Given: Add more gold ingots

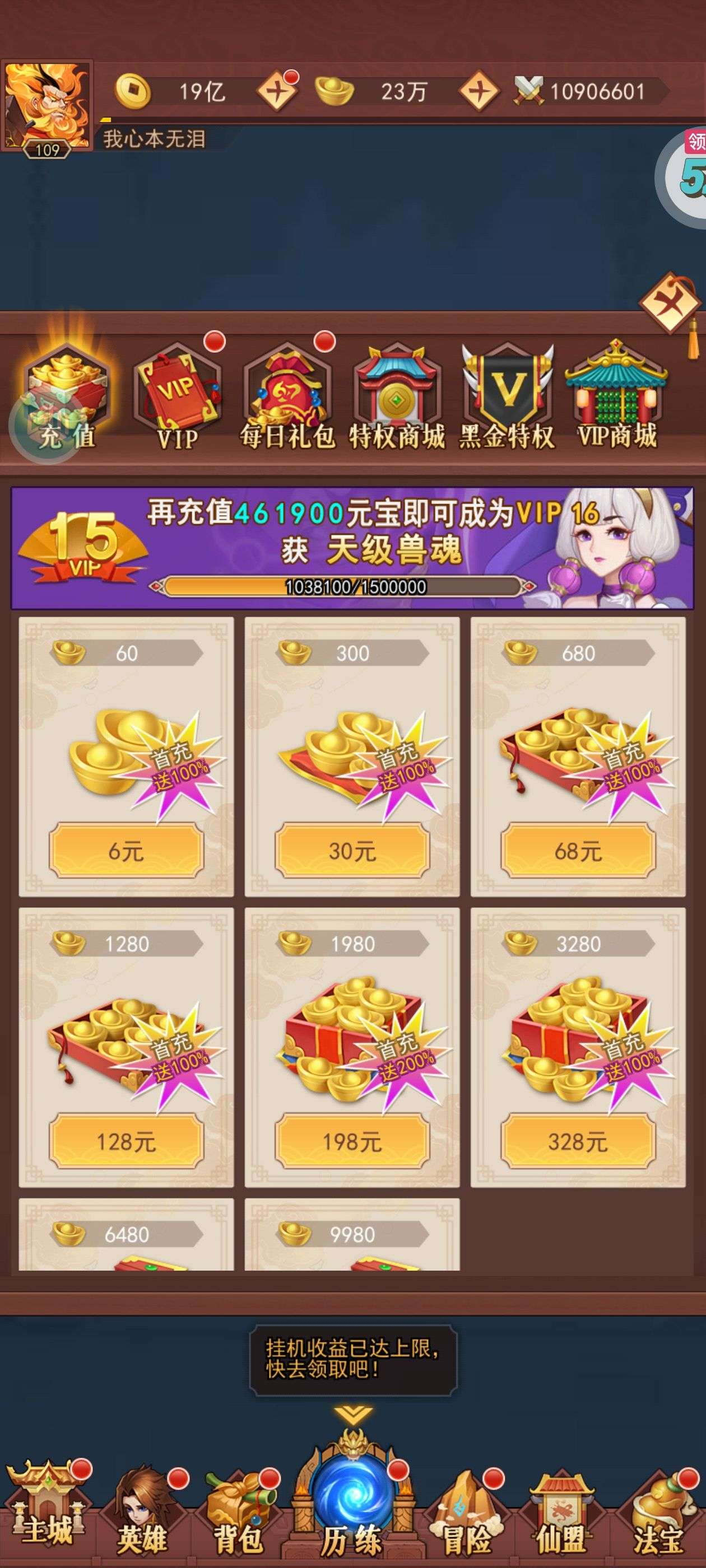Looking at the screenshot, I should [479, 91].
